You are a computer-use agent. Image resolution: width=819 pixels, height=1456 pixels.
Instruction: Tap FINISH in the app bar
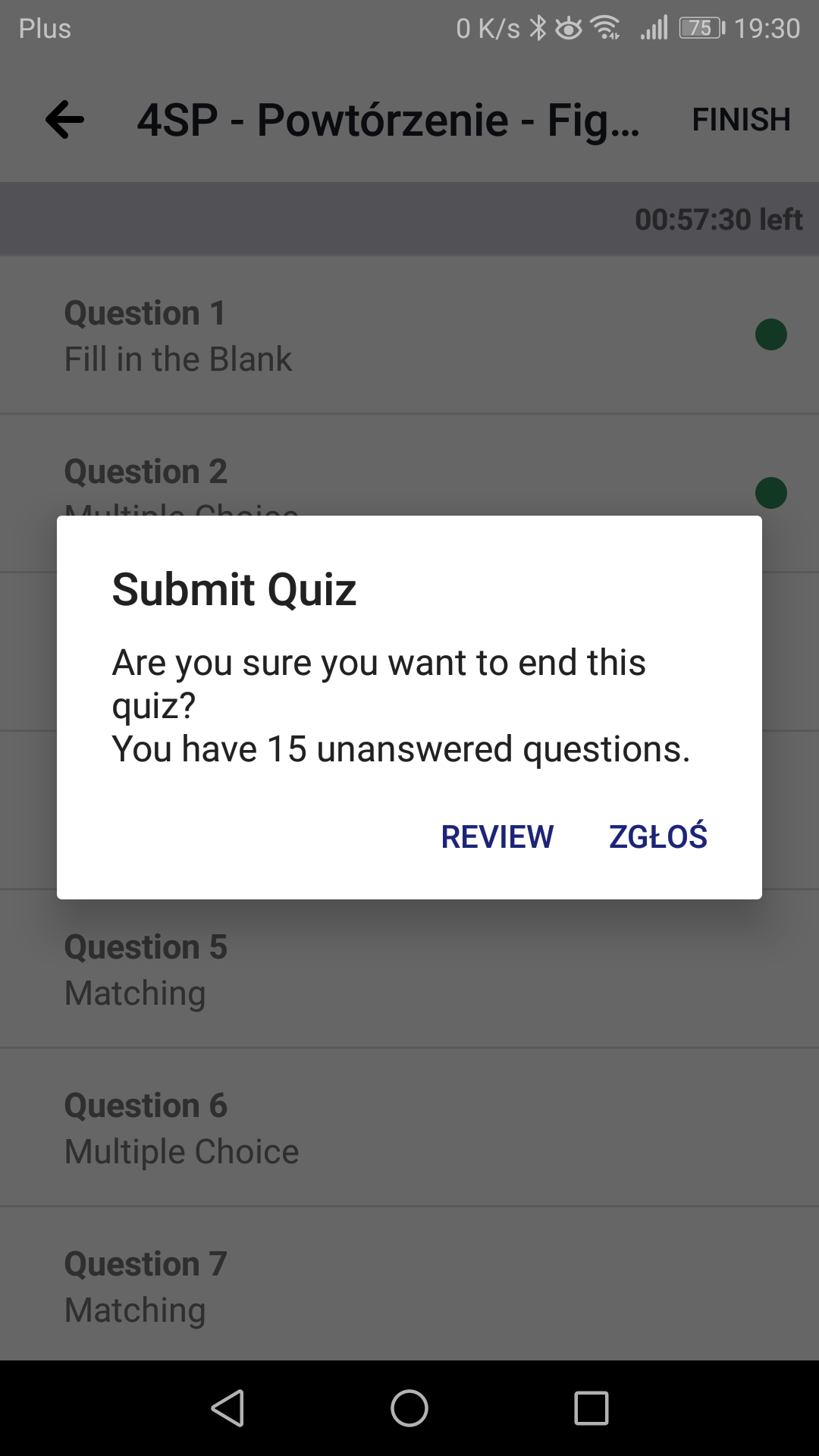click(x=741, y=120)
